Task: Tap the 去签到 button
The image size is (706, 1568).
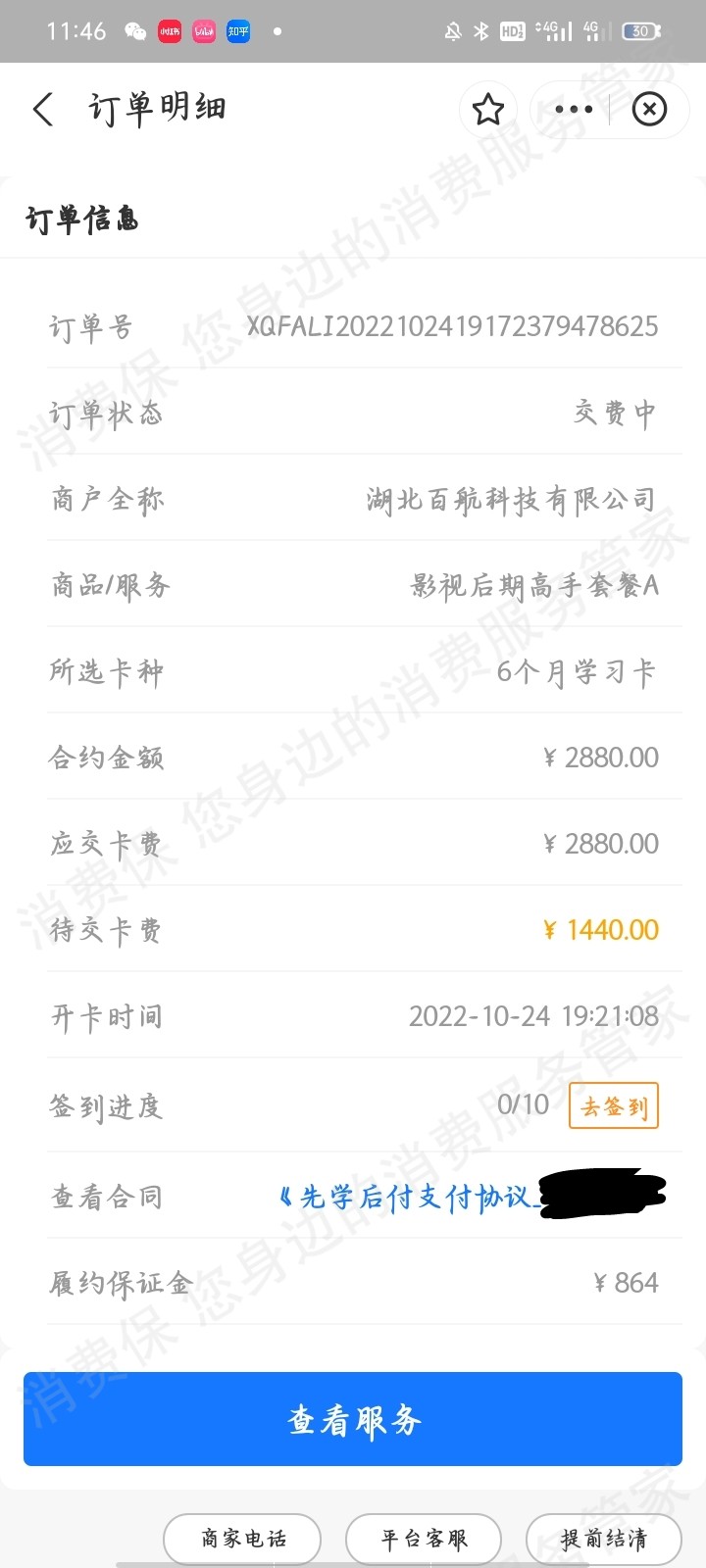Action: tap(614, 1106)
